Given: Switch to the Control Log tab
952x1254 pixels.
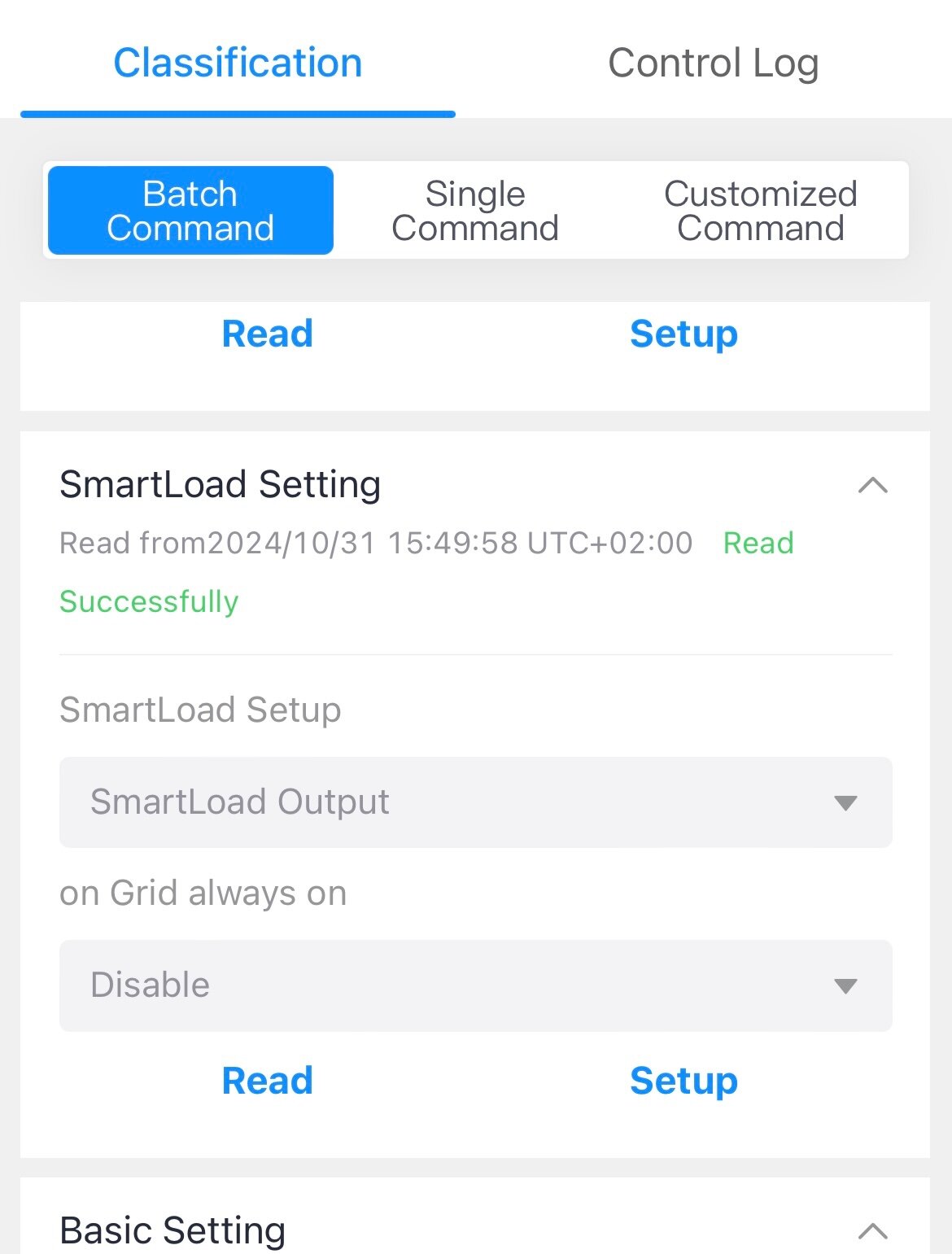Looking at the screenshot, I should [713, 63].
